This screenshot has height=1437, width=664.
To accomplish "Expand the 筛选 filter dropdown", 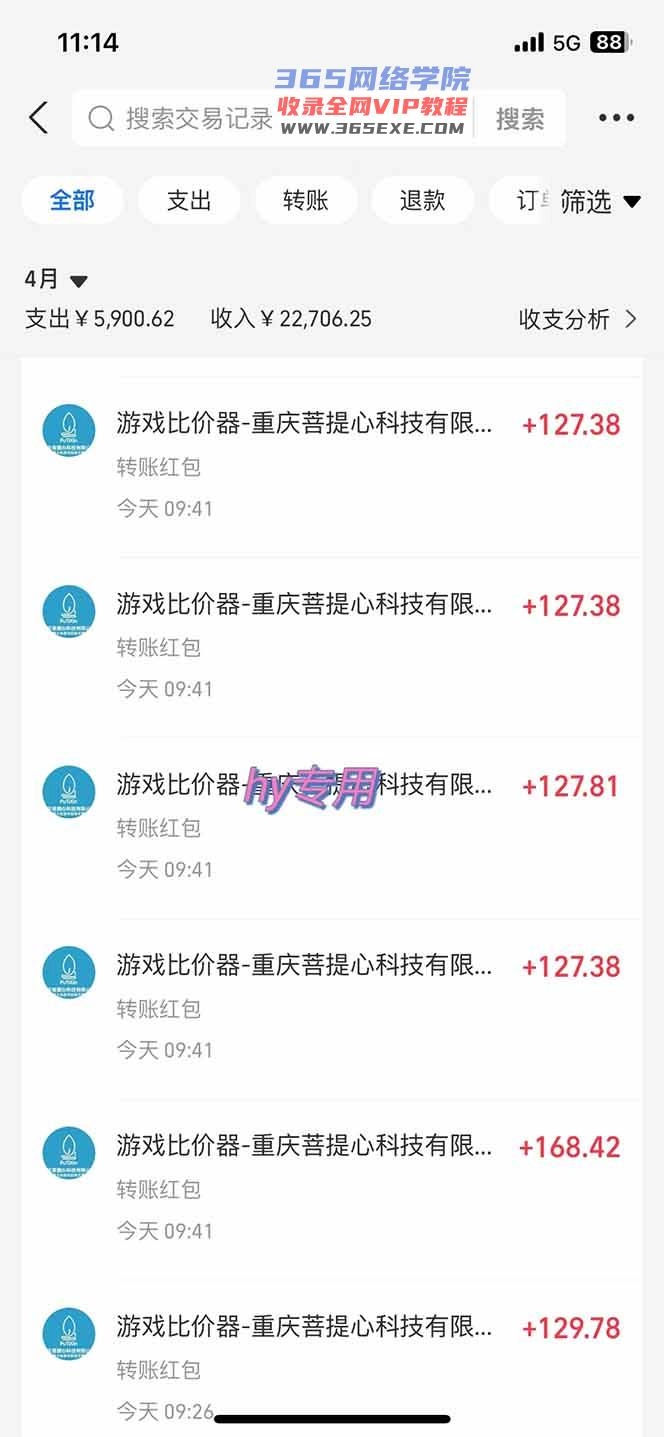I will tap(599, 201).
